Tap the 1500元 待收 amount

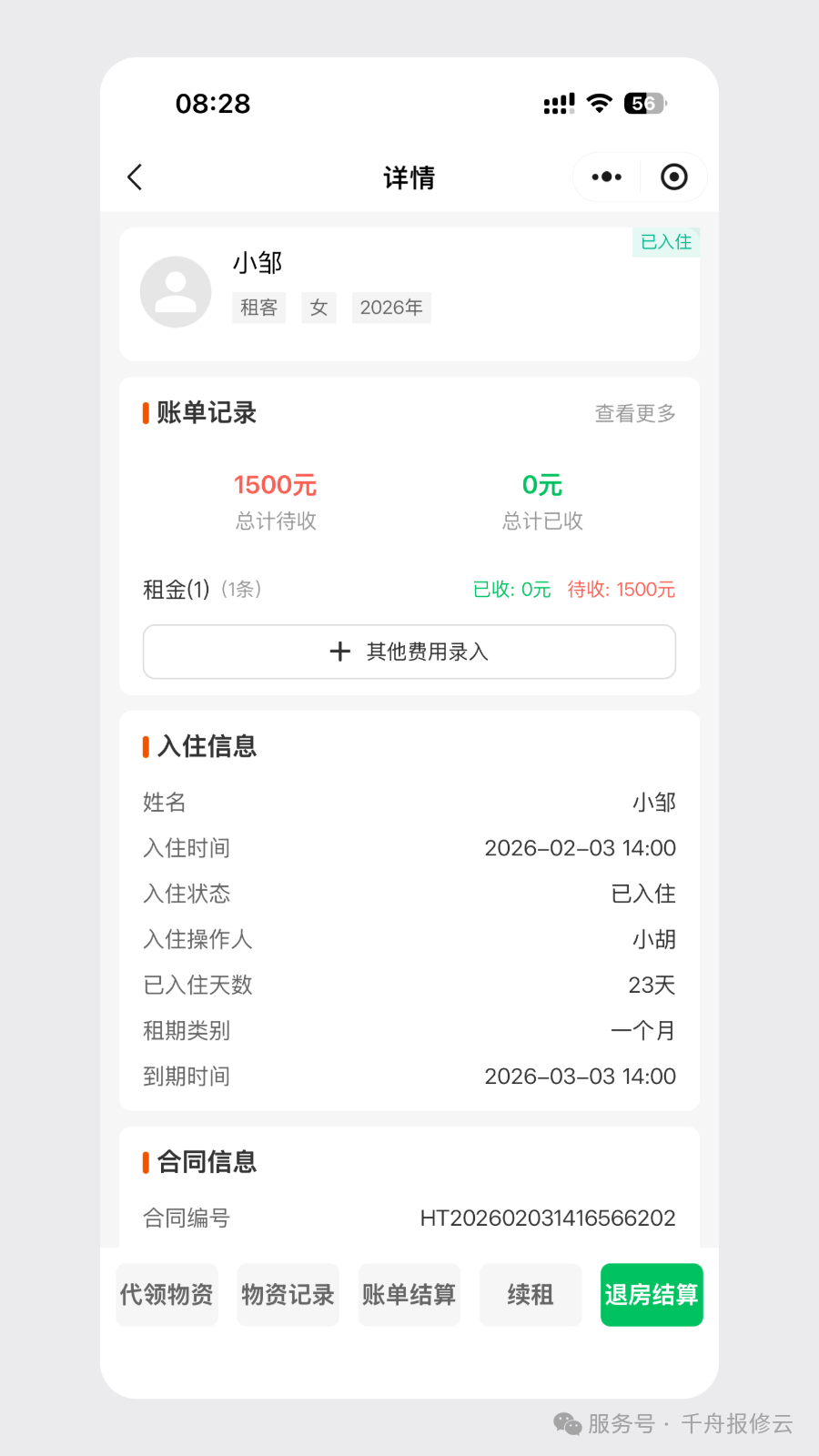click(274, 485)
